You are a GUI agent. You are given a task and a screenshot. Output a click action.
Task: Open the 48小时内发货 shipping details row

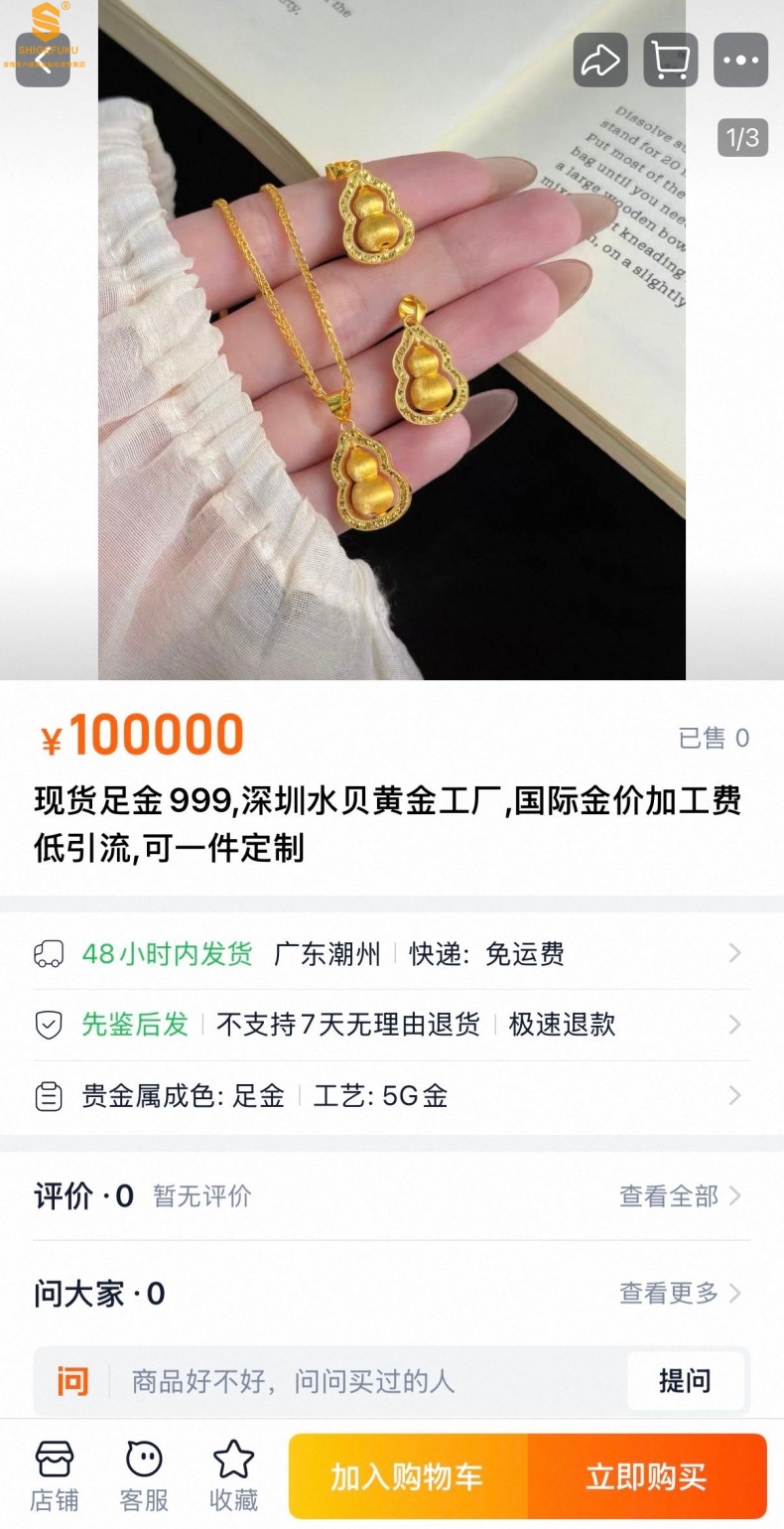391,954
